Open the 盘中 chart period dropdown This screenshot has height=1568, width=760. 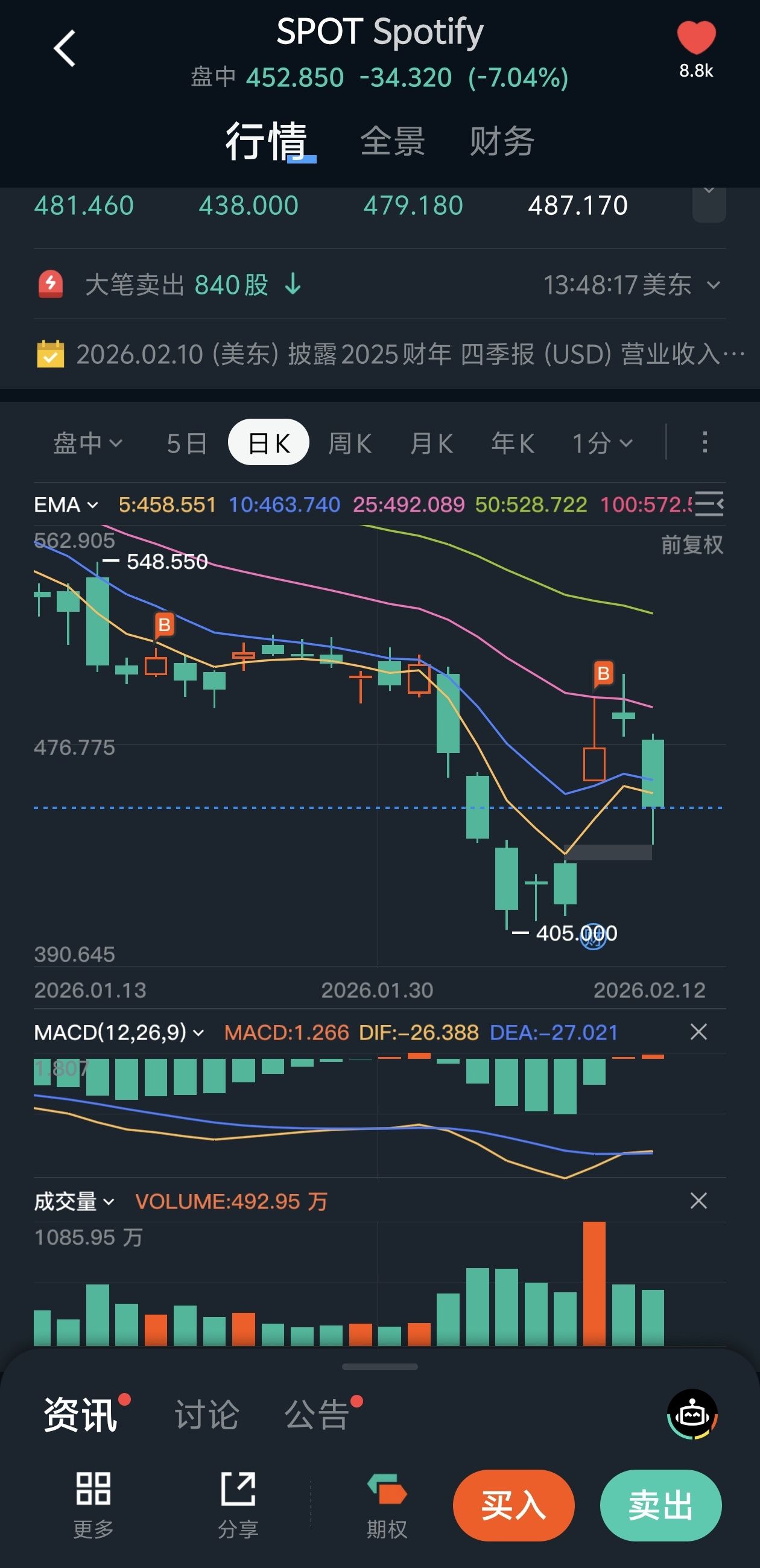87,442
